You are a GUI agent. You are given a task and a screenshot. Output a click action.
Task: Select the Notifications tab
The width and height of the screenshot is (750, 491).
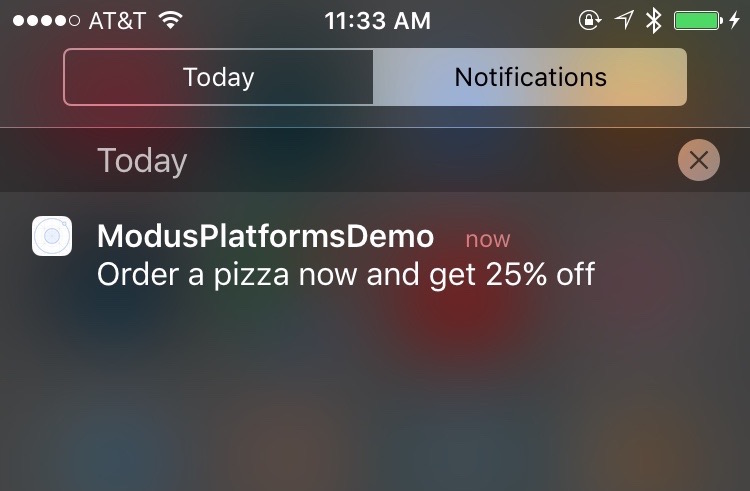click(530, 77)
